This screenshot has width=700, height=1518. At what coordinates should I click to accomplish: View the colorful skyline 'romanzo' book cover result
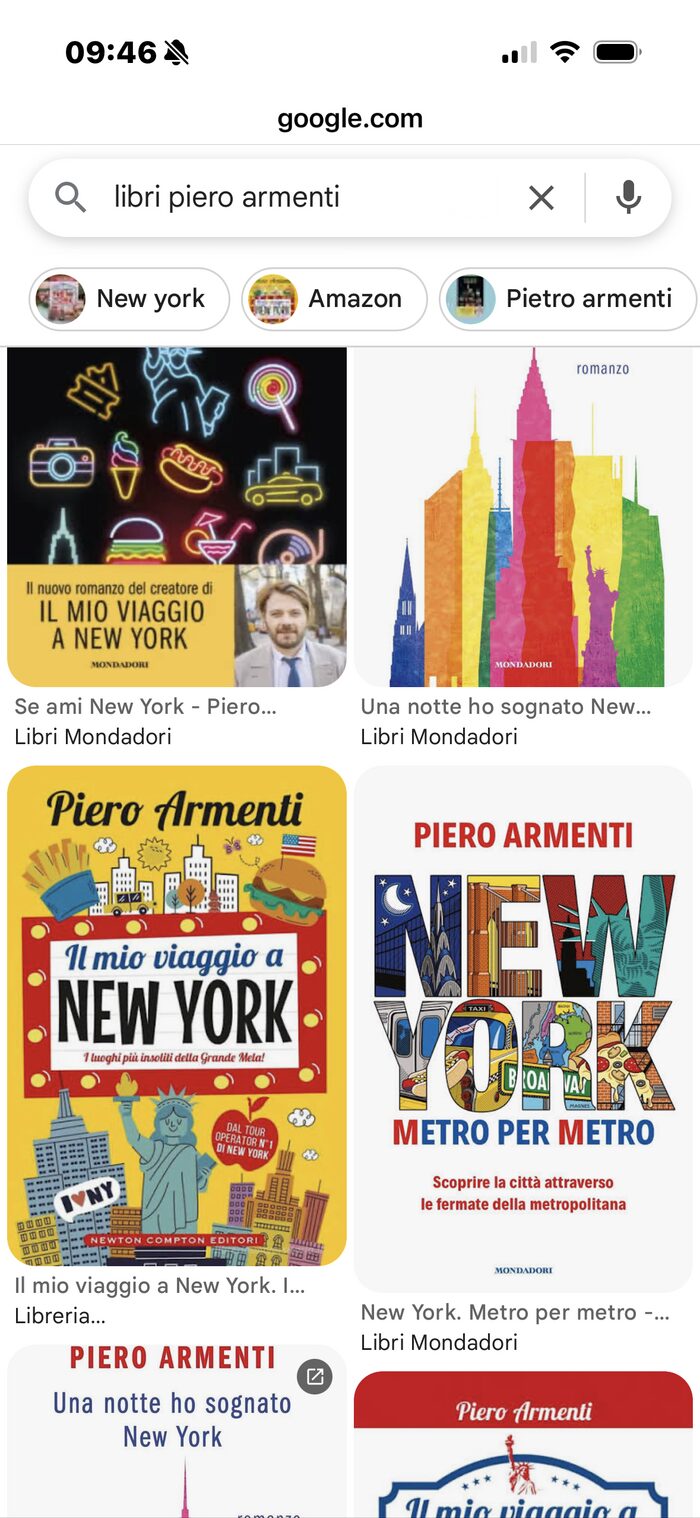[x=523, y=517]
